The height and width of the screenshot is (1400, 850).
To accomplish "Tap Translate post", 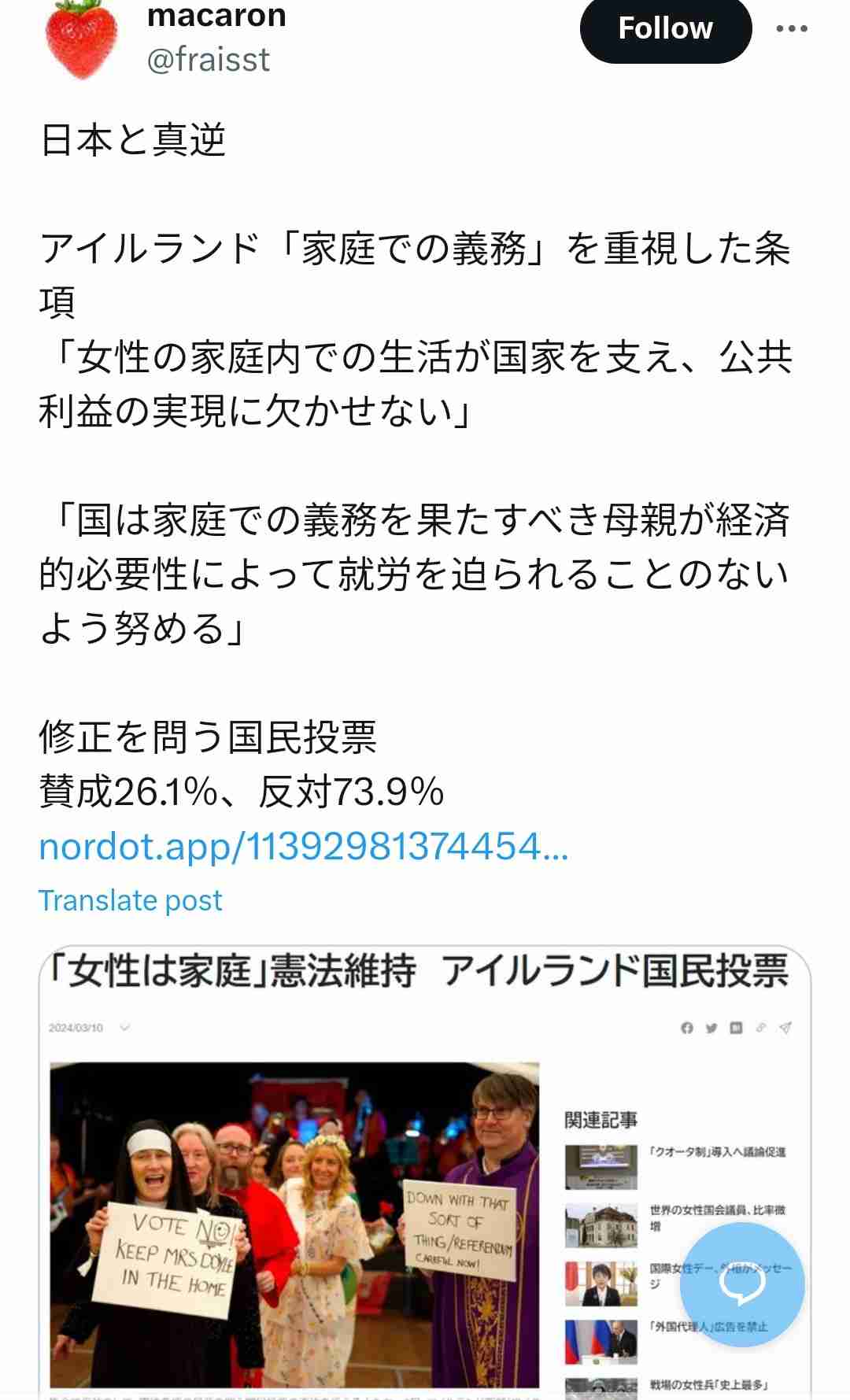I will [131, 900].
